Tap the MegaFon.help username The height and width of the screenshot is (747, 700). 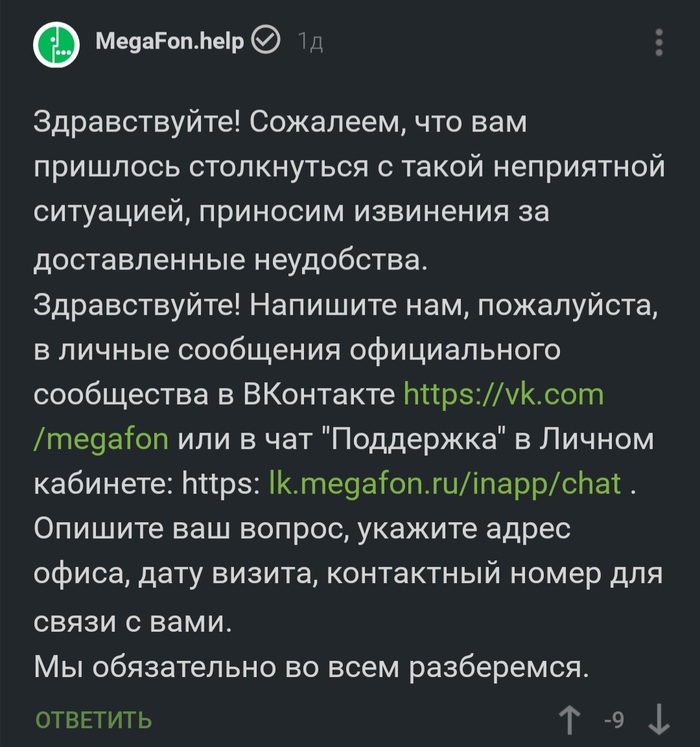170,42
